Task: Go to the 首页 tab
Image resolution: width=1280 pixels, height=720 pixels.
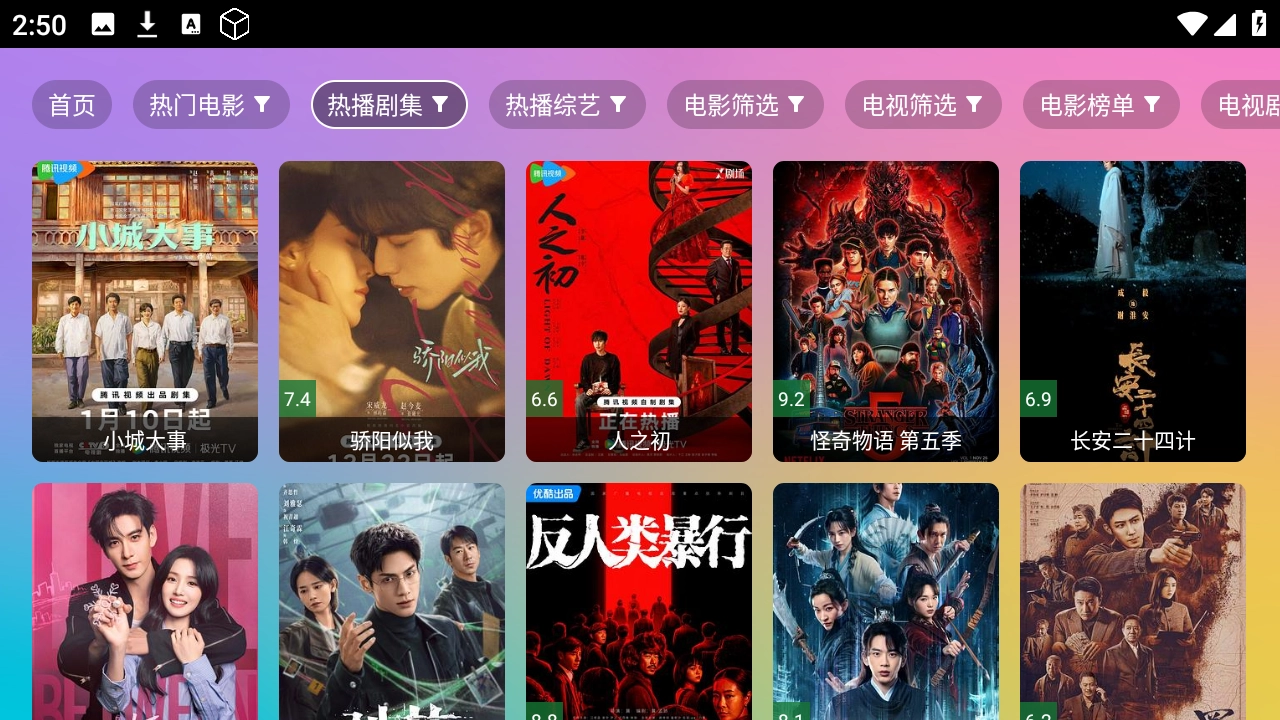Action: 72,105
